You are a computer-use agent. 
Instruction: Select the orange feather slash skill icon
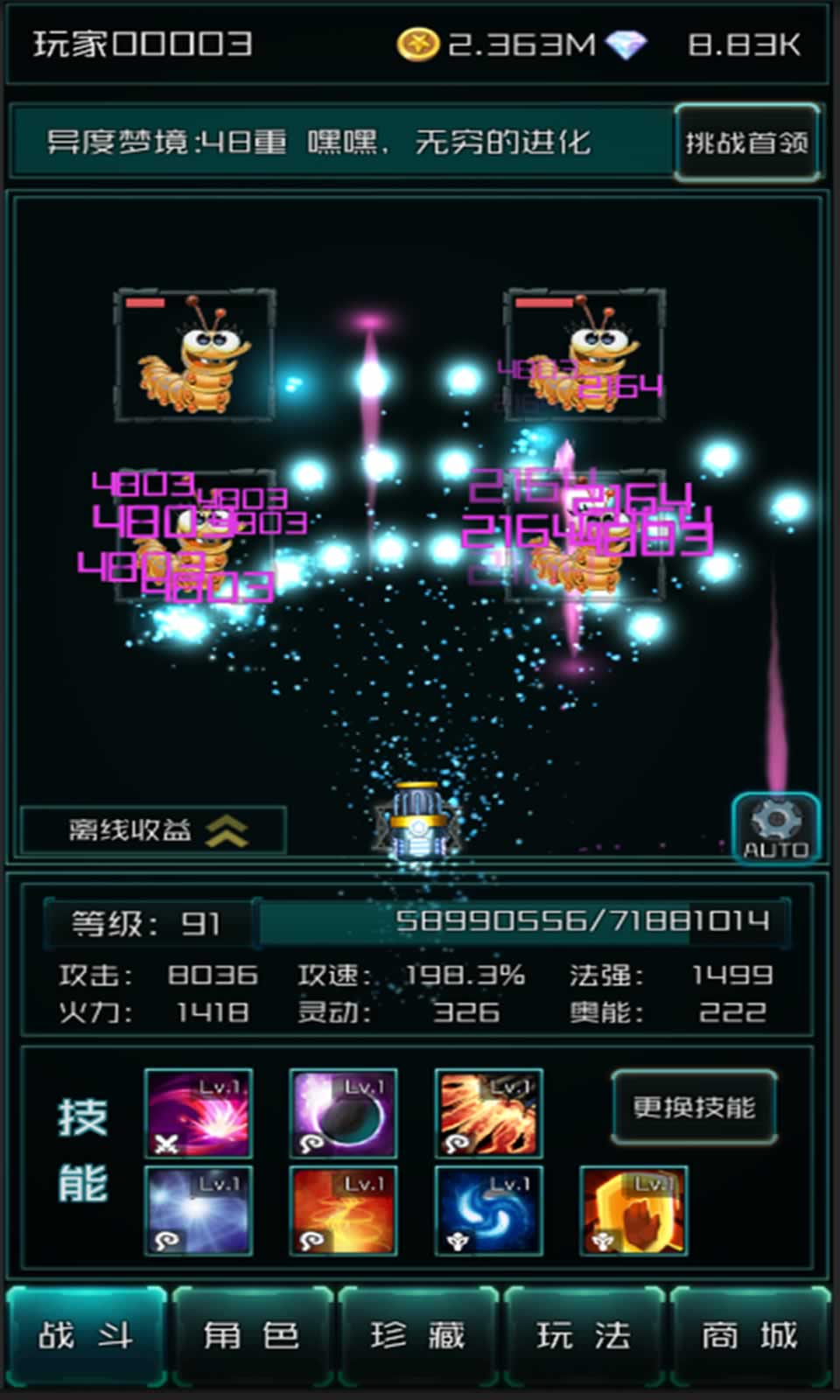488,1113
